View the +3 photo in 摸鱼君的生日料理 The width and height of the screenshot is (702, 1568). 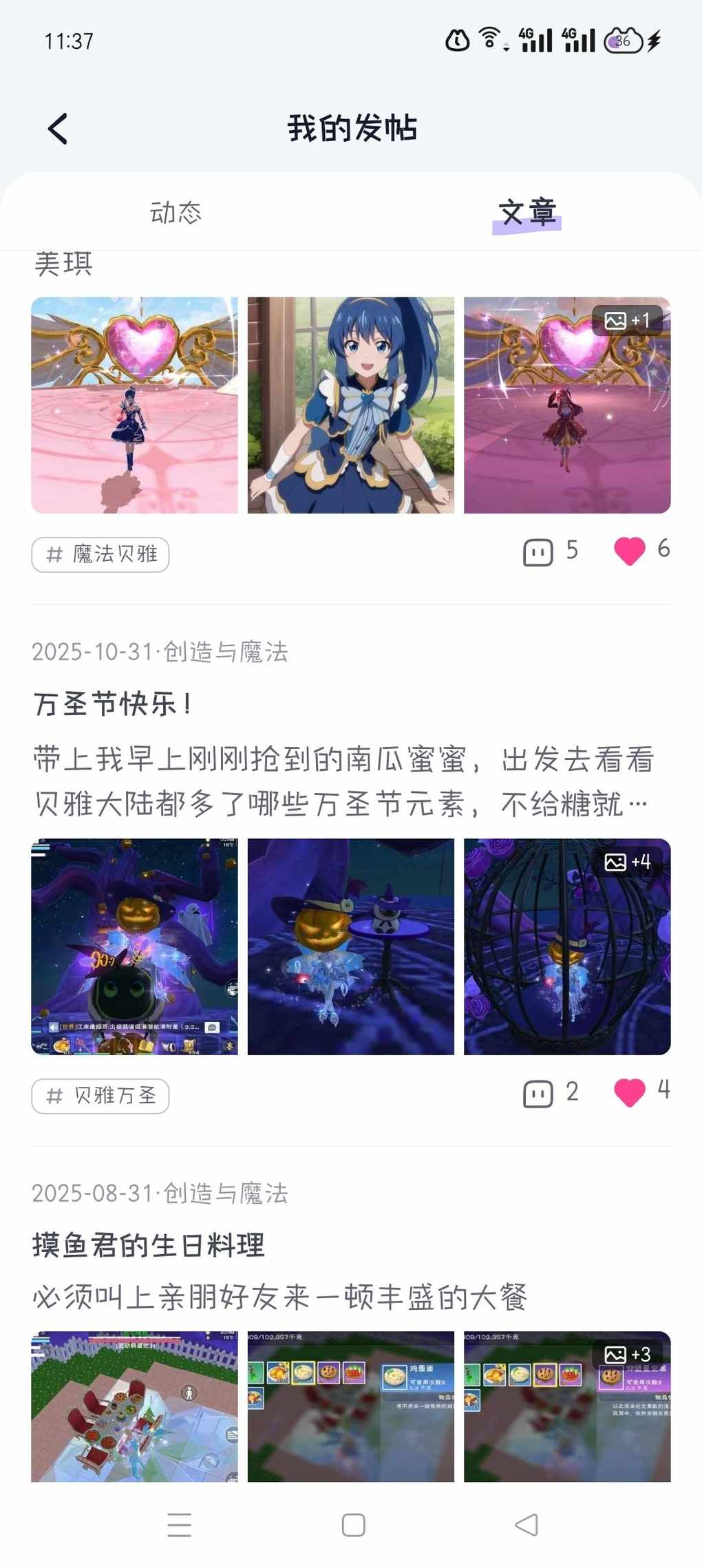click(x=567, y=1406)
